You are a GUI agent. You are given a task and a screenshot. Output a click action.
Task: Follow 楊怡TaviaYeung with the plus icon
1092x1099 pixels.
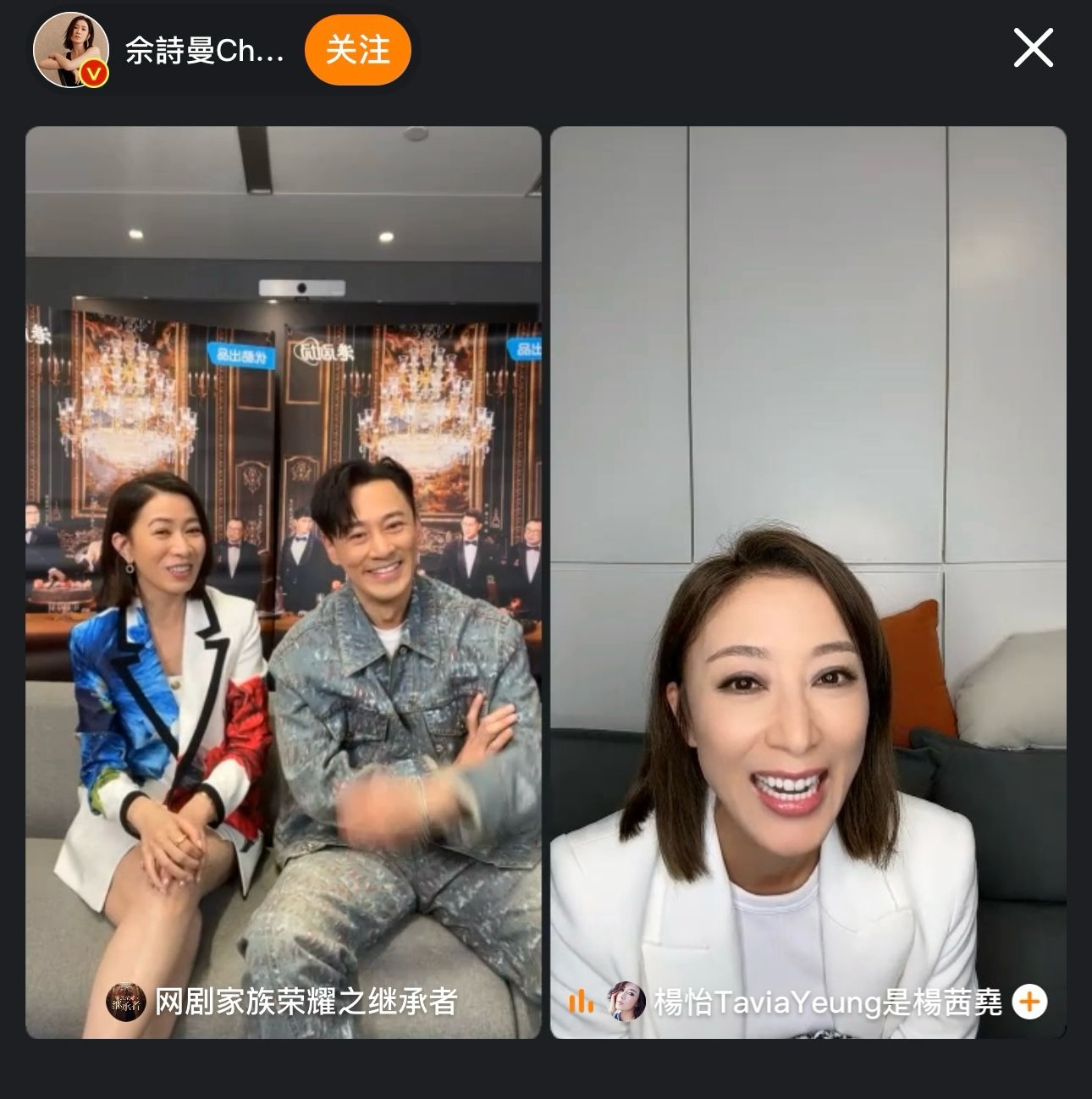[1029, 1002]
